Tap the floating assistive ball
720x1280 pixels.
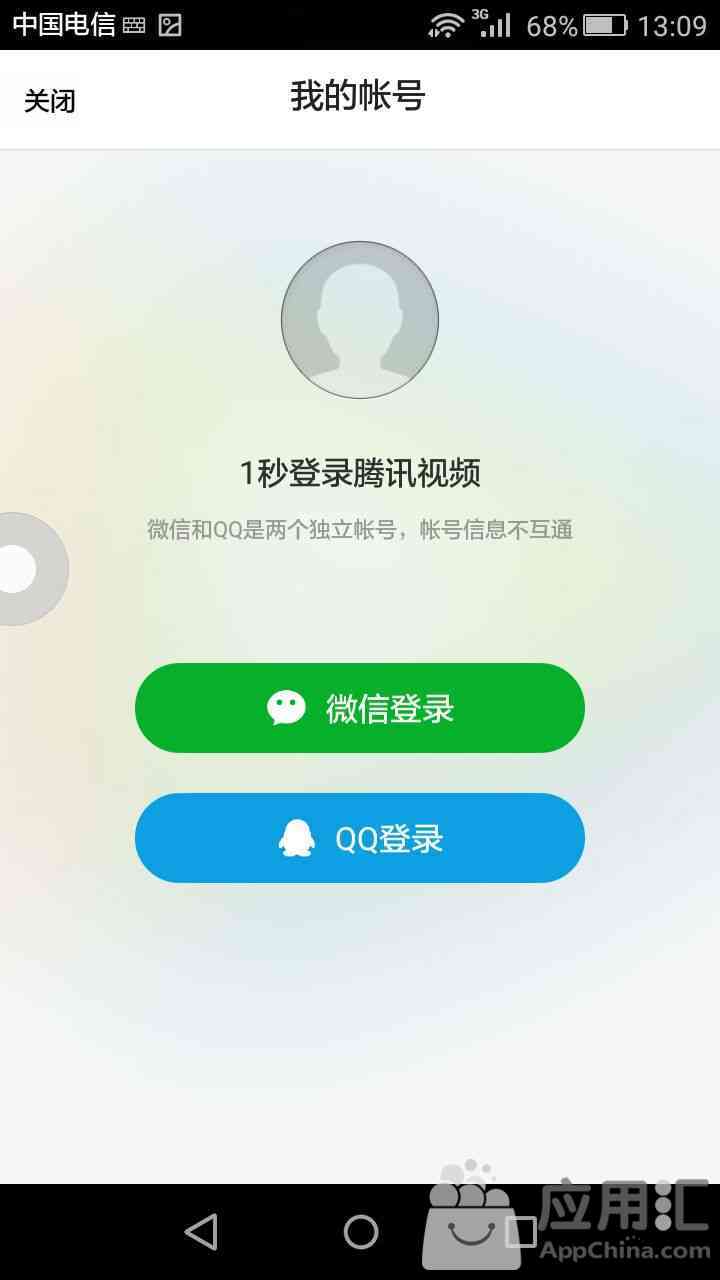click(x=22, y=569)
